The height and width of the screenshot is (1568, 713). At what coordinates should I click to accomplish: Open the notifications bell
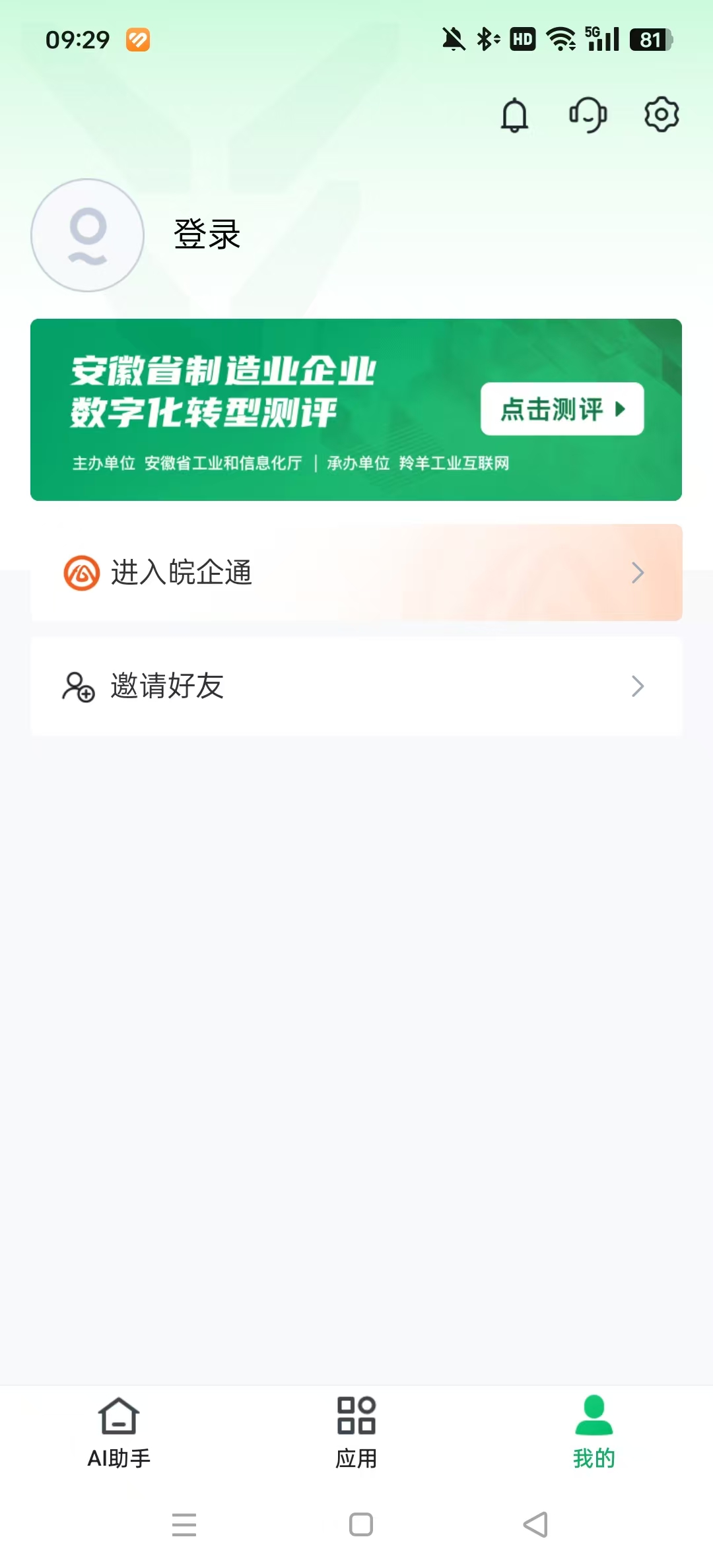click(514, 115)
